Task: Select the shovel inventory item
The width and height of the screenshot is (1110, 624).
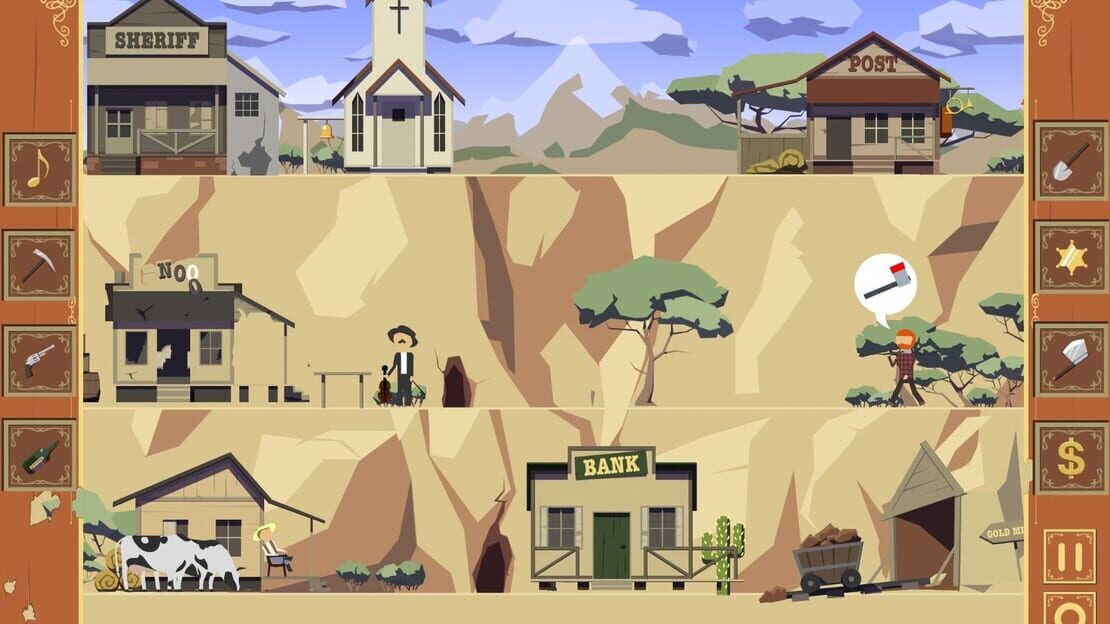Action: [x=1070, y=161]
